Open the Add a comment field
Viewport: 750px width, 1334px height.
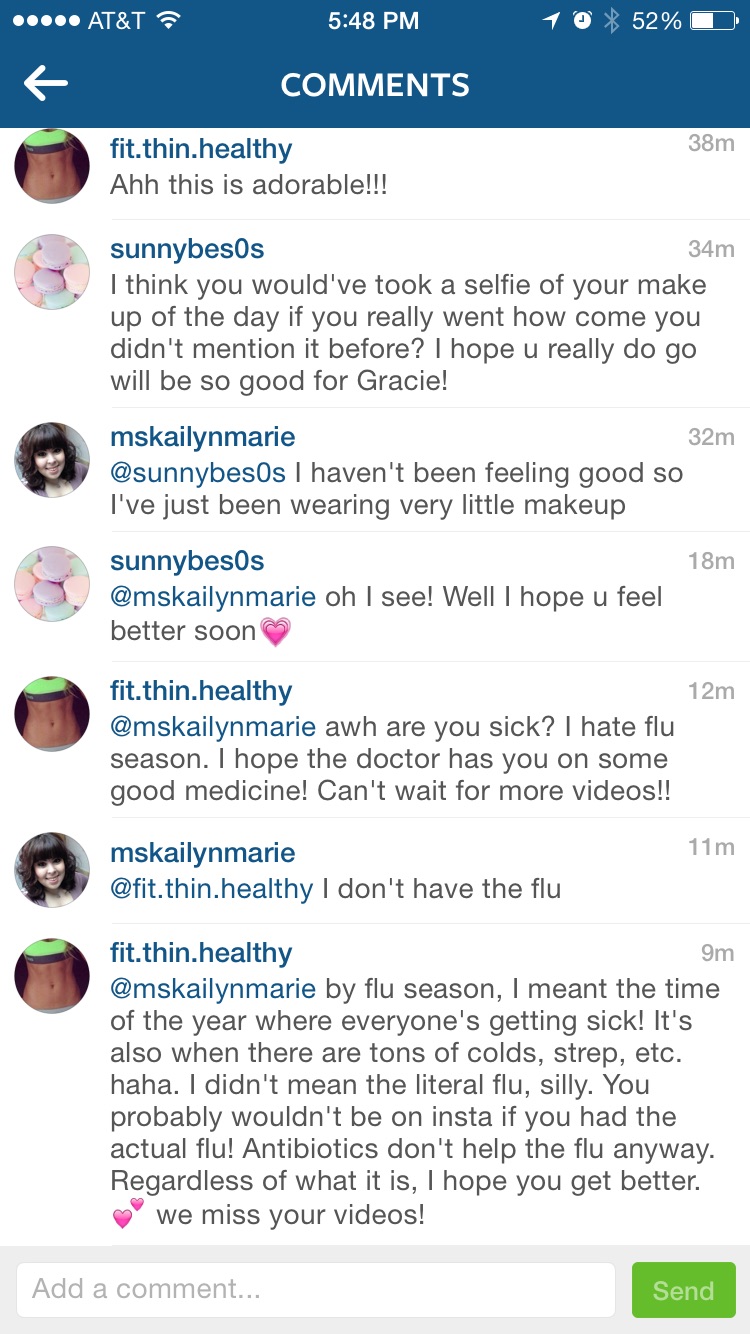315,1289
